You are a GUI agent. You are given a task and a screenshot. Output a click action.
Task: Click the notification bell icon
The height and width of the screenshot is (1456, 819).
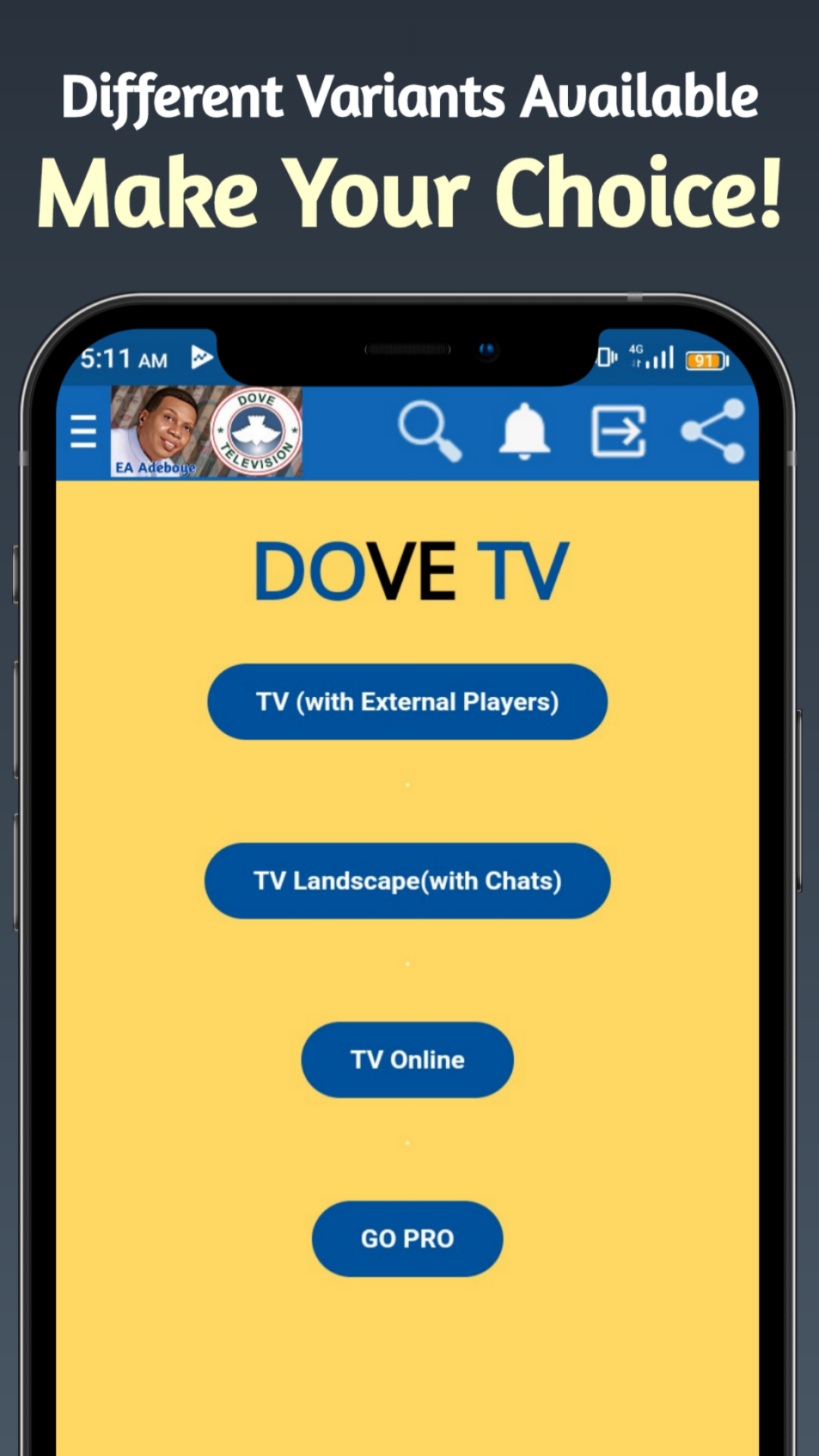coord(526,430)
